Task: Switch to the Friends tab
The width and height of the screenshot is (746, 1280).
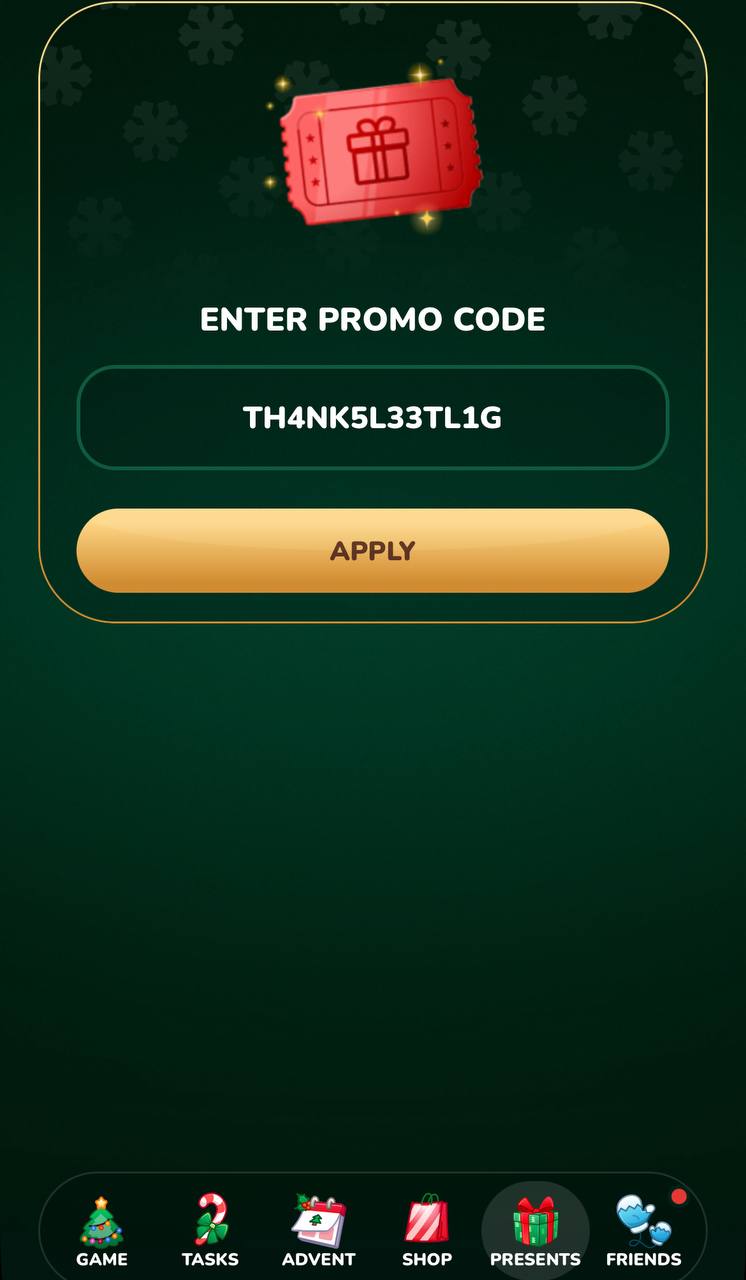Action: tap(643, 1232)
